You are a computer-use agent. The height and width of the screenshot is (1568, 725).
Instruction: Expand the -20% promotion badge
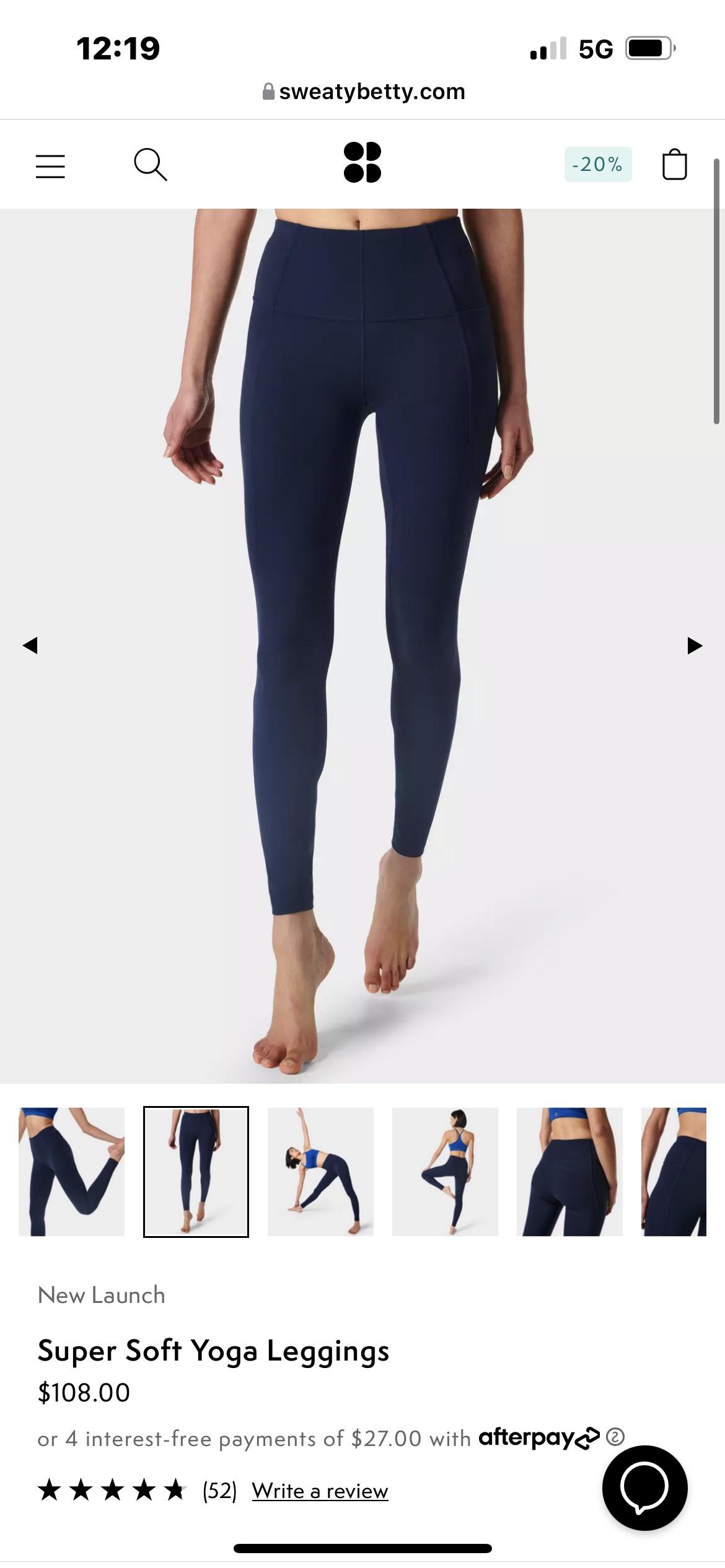click(x=597, y=164)
